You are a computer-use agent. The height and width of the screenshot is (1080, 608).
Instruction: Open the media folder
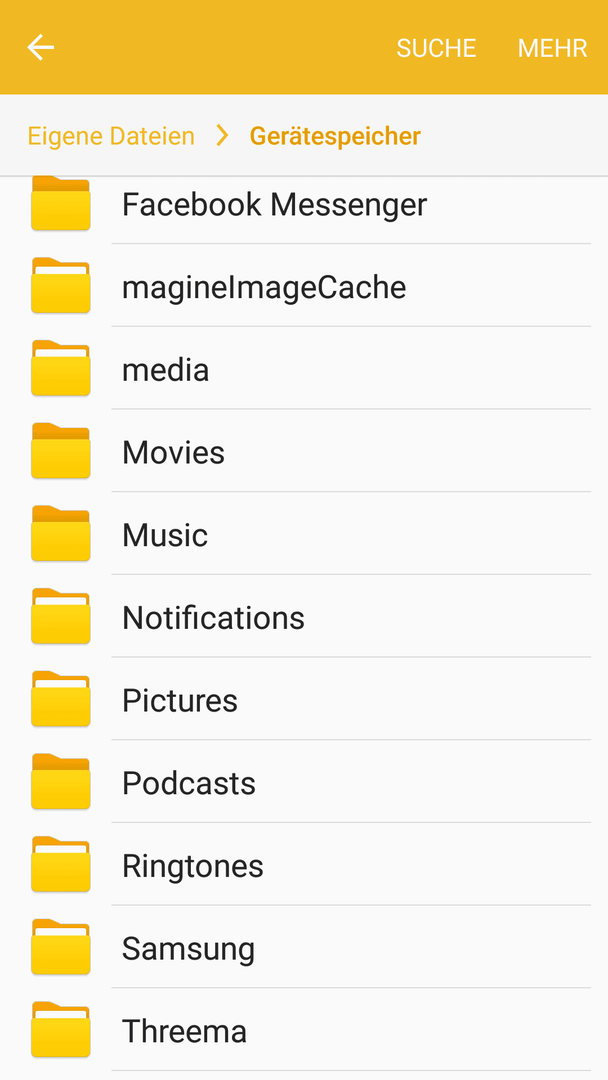304,369
